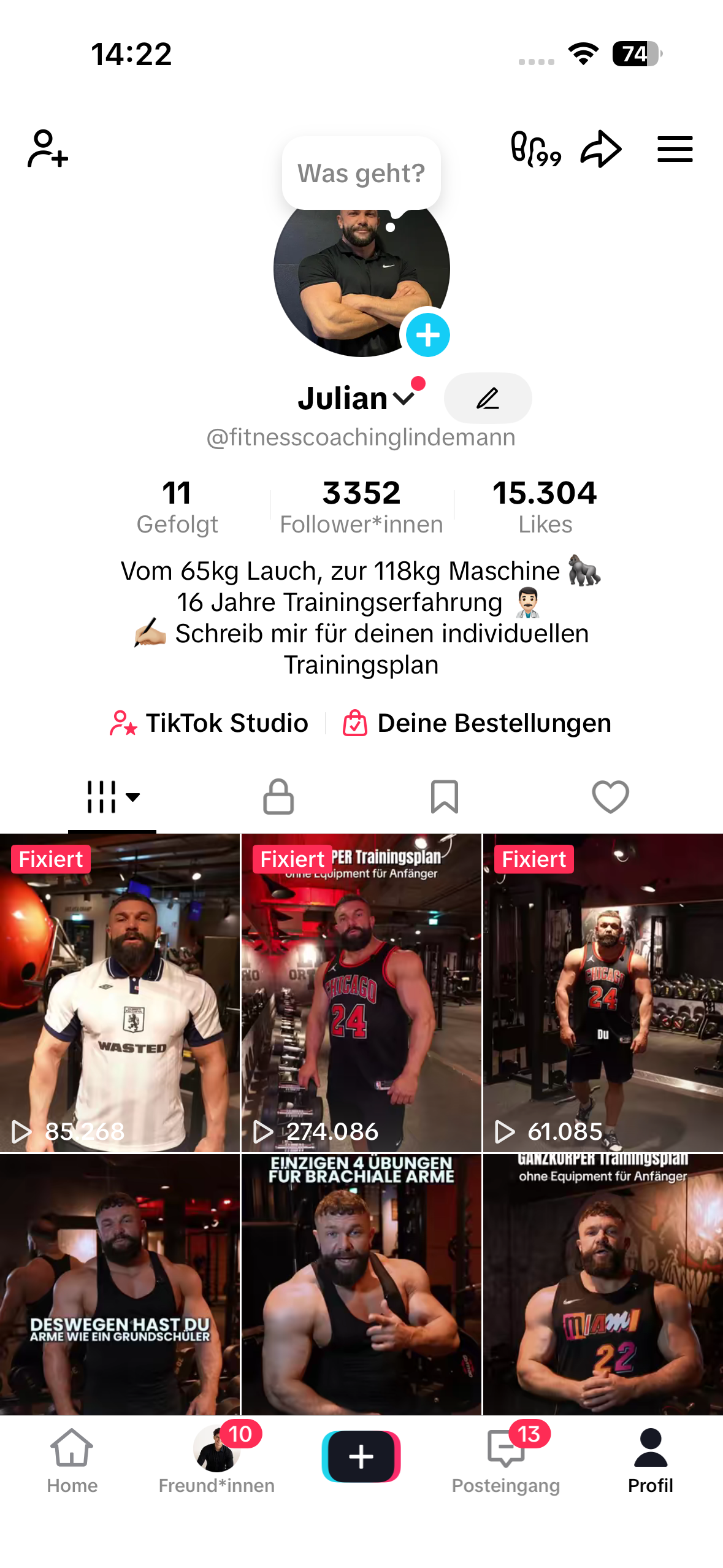723x1568 pixels.
Task: Go to the Home tab
Action: (x=72, y=1461)
